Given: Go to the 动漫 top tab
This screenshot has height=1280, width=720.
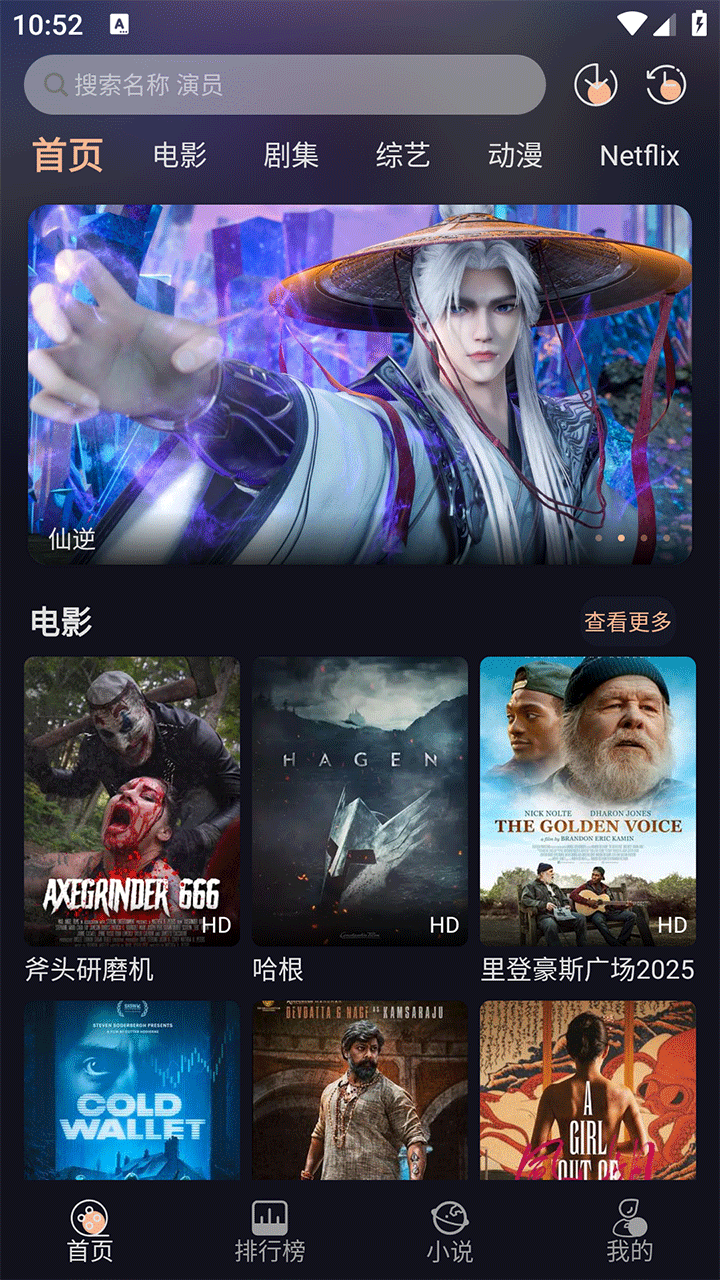Looking at the screenshot, I should 515,156.
